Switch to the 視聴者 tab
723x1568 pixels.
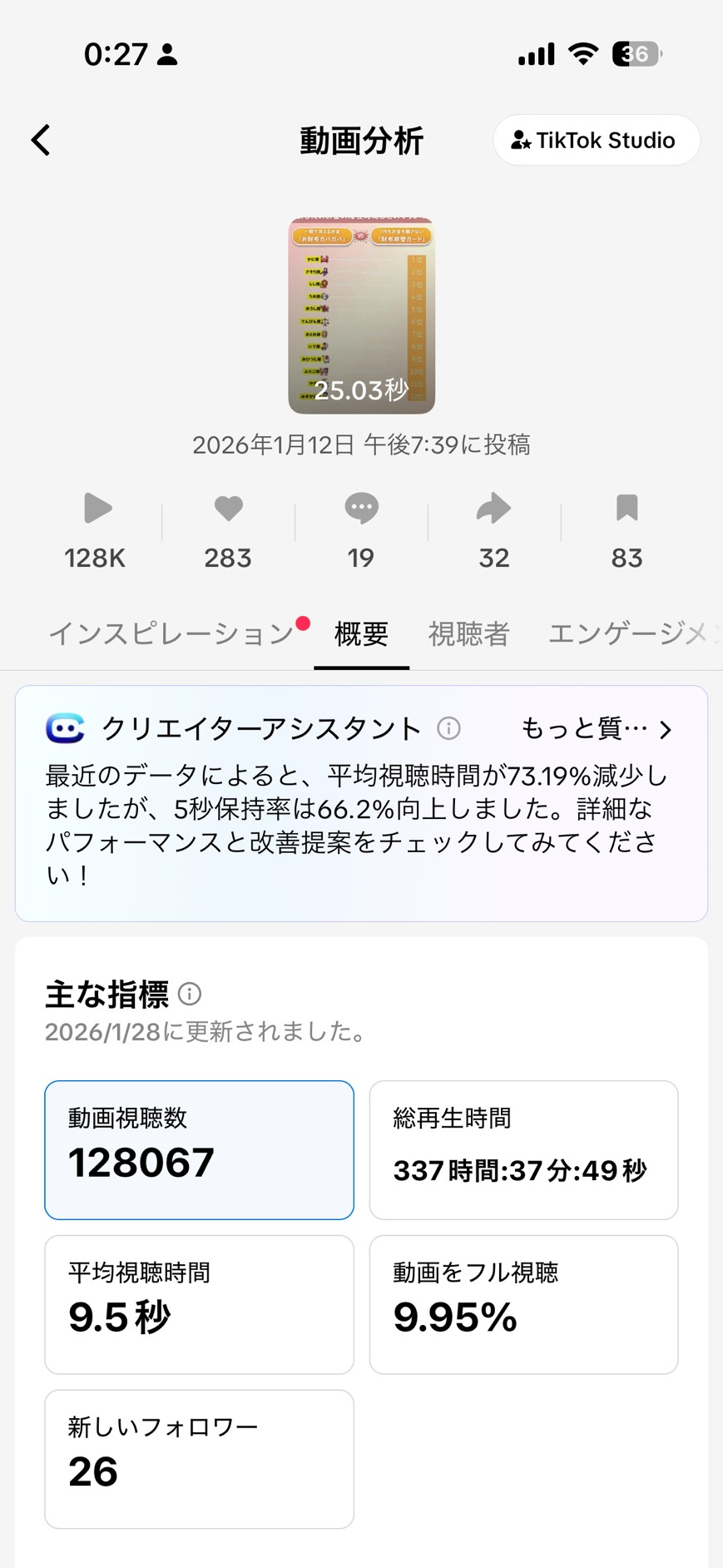(x=468, y=634)
